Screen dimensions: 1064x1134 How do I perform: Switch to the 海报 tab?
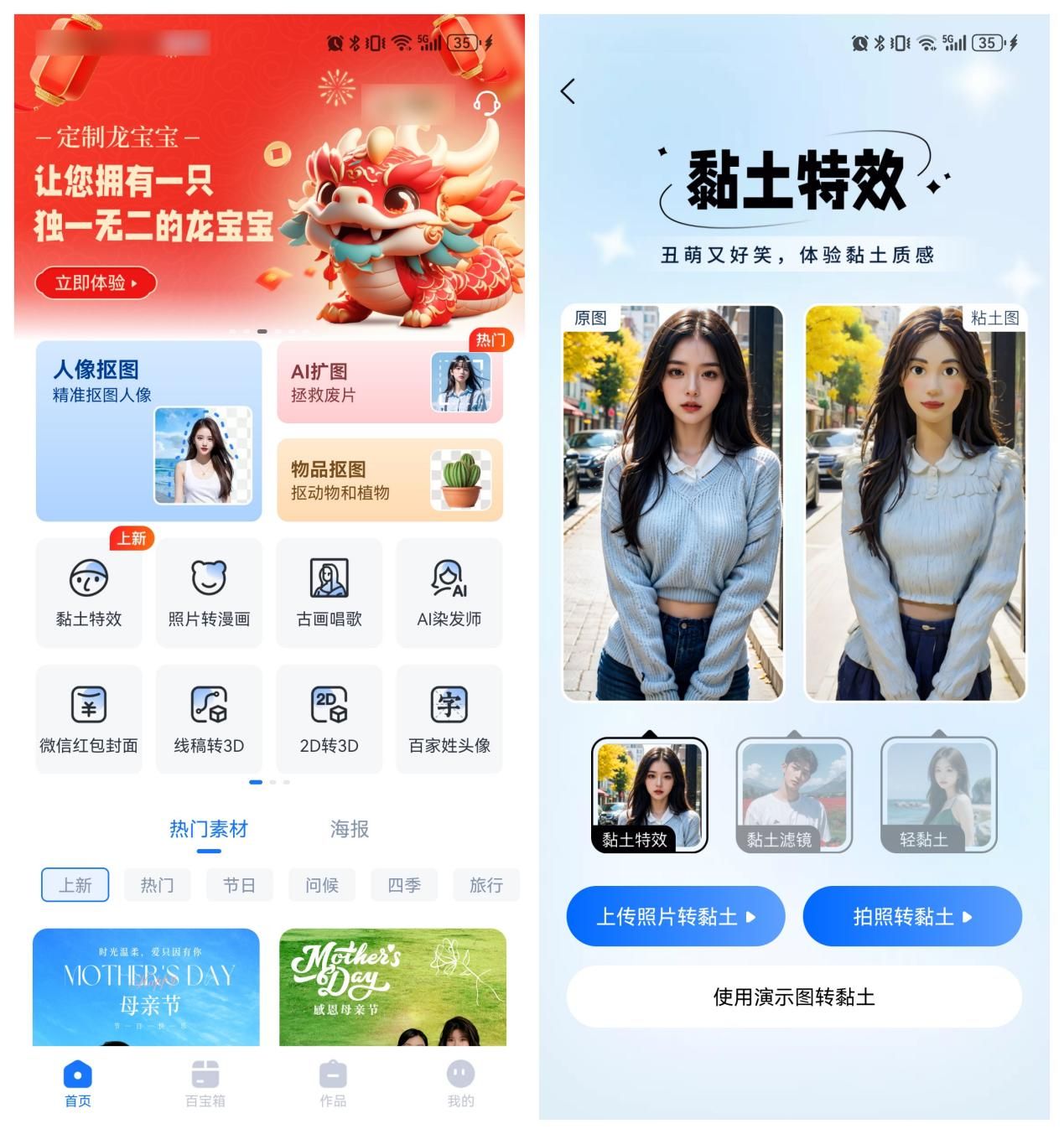[x=350, y=829]
